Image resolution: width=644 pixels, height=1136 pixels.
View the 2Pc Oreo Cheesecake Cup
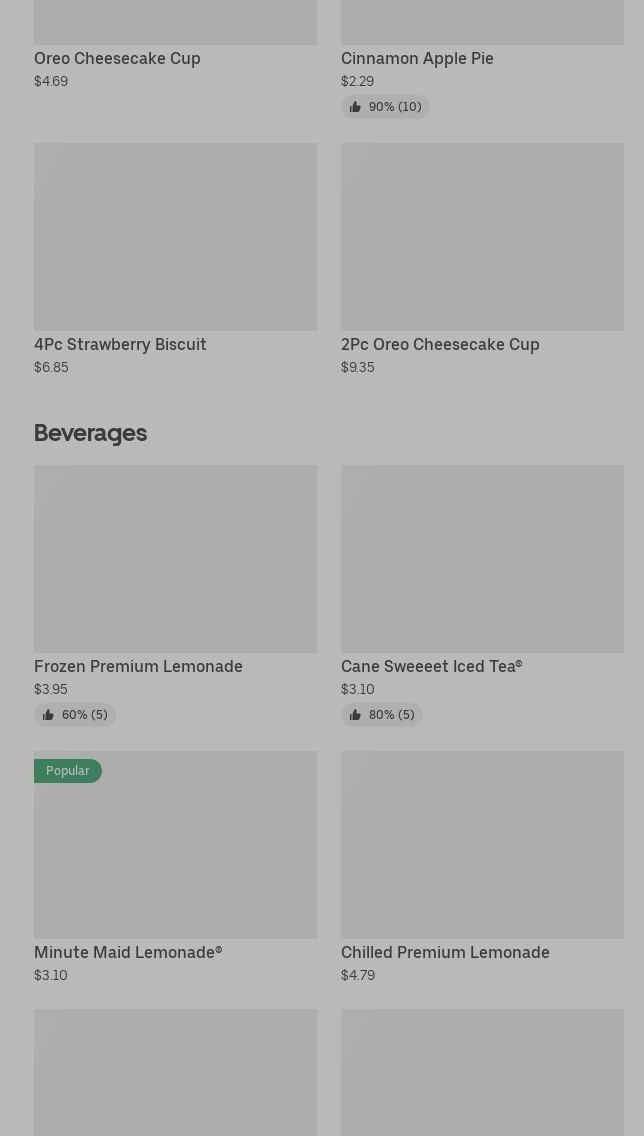[x=482, y=259]
